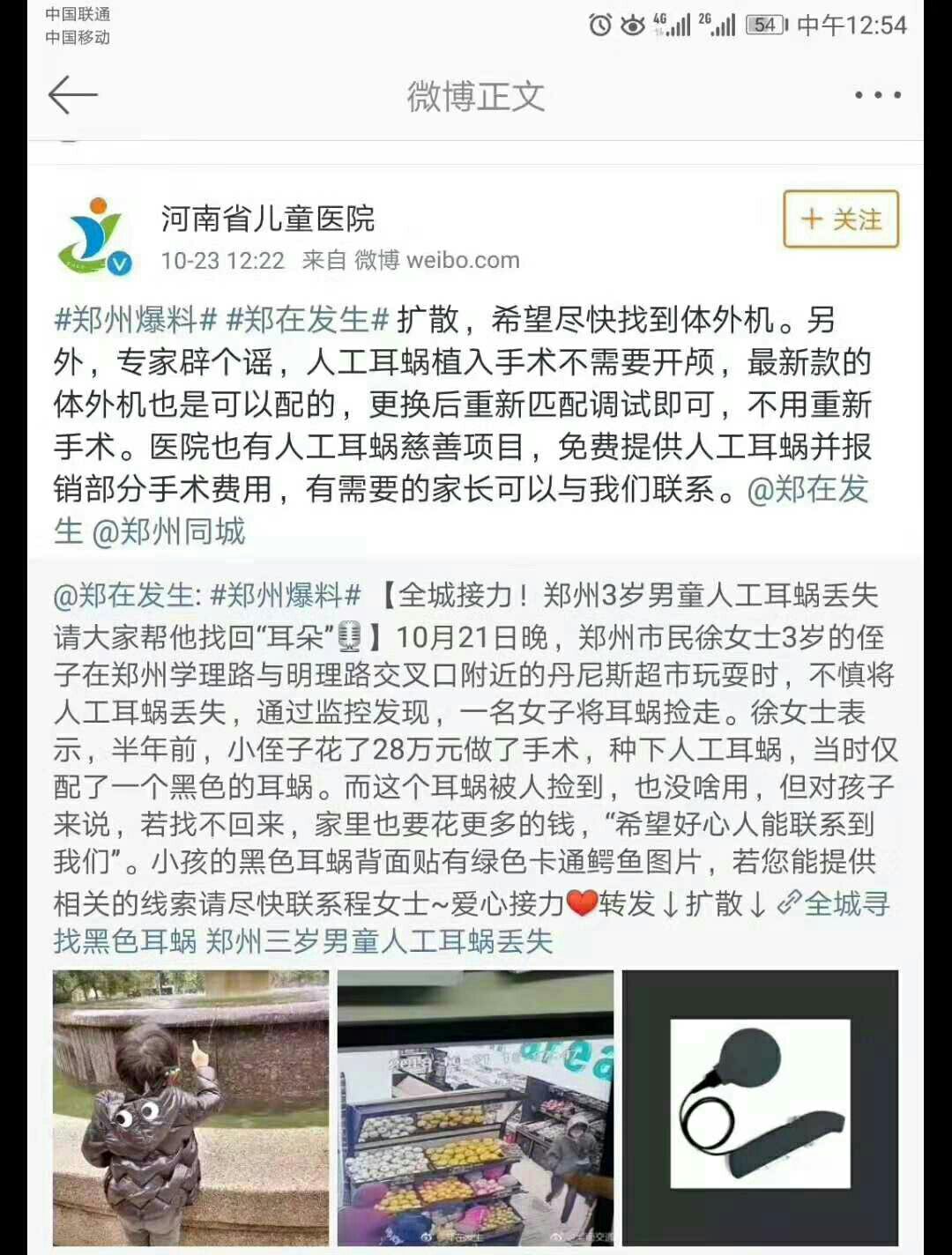Follow 河南省儿童医院 with the 关注 button
Screen dimensions: 952x1255
click(841, 219)
